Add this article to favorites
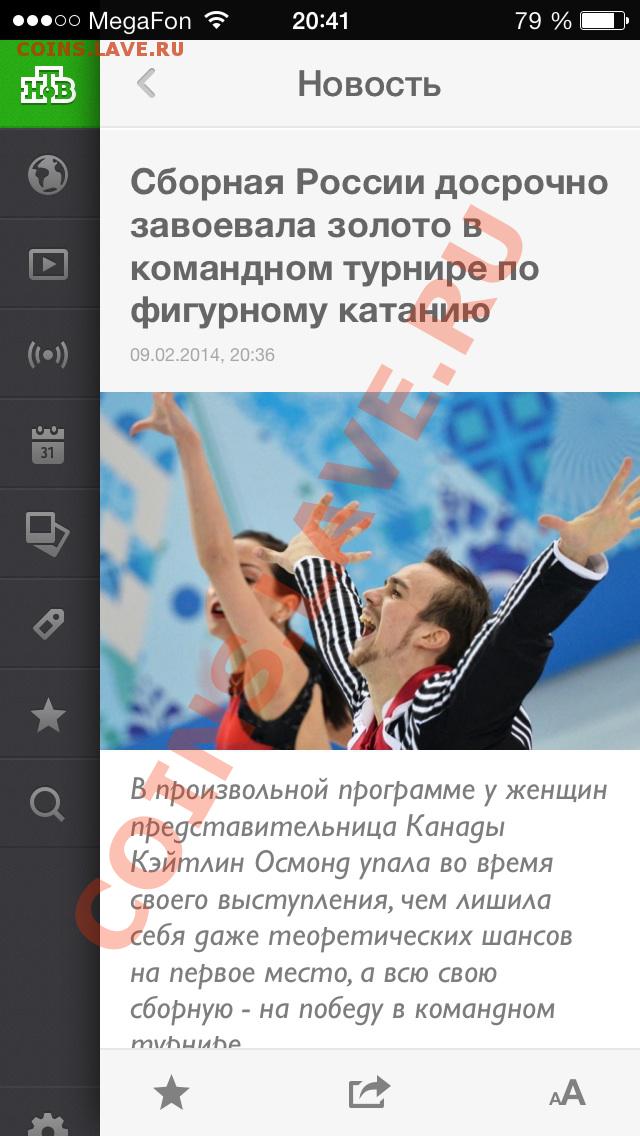Image resolution: width=640 pixels, height=1136 pixels. [171, 1094]
